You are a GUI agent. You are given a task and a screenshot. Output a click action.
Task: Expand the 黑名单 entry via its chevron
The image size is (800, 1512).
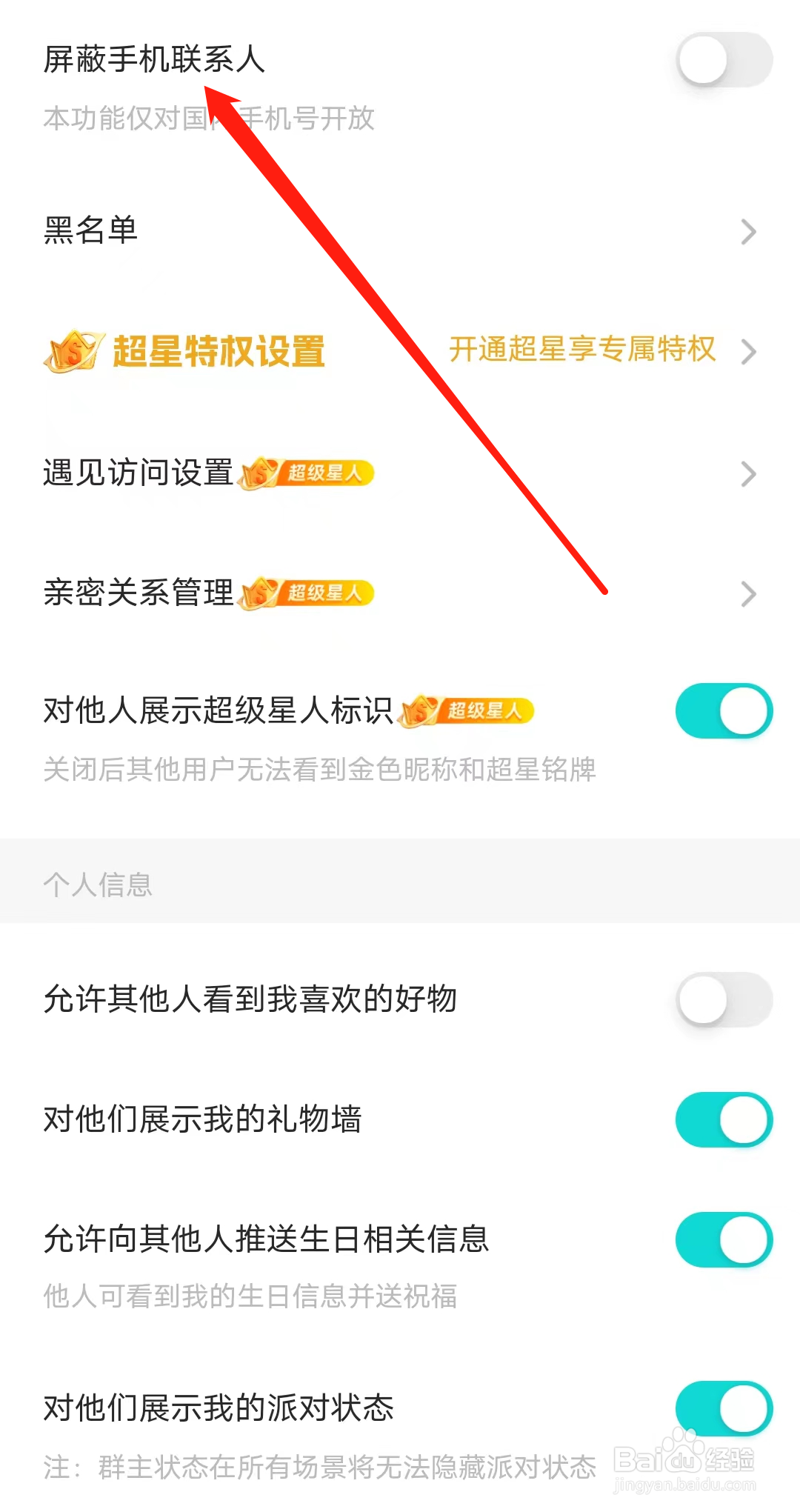[x=750, y=230]
